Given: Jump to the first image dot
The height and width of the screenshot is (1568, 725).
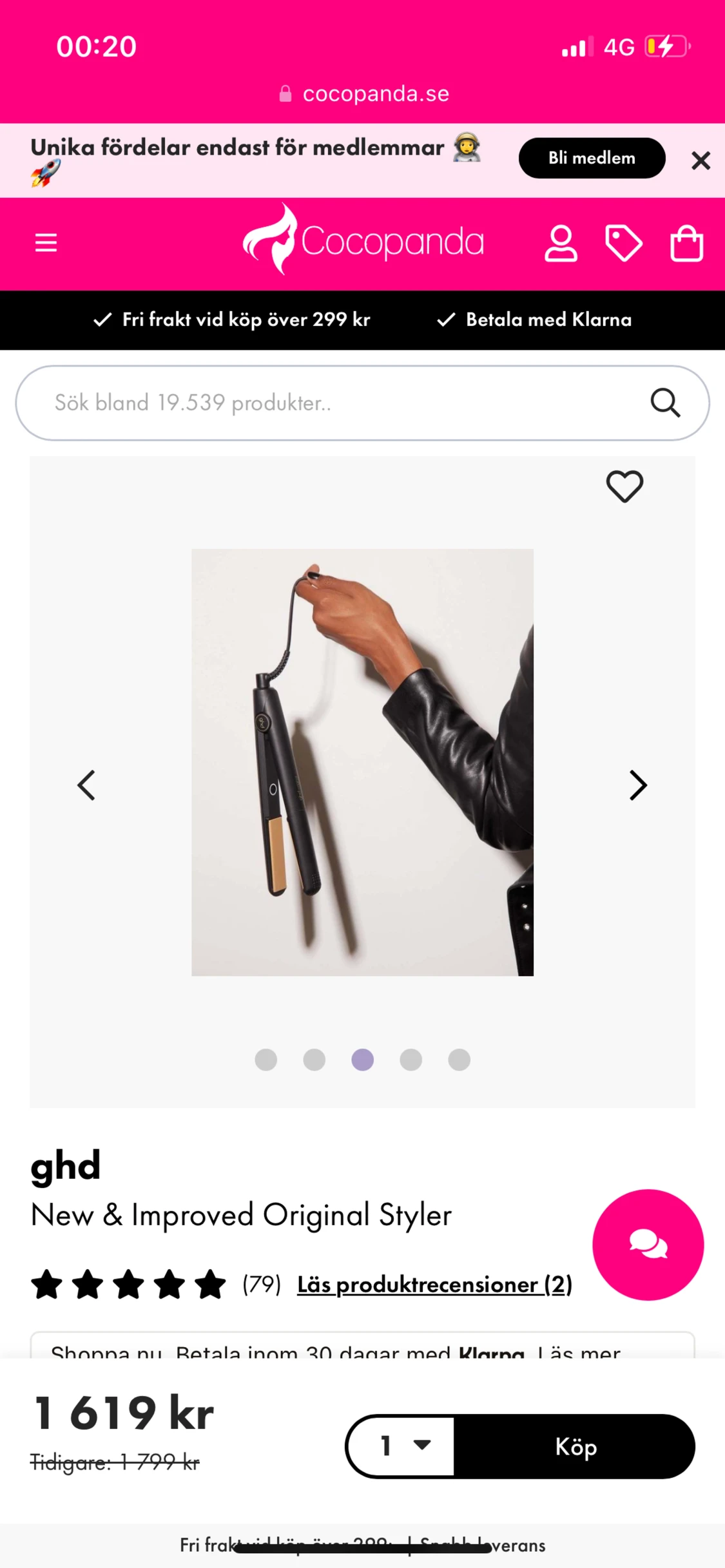Looking at the screenshot, I should [266, 1060].
